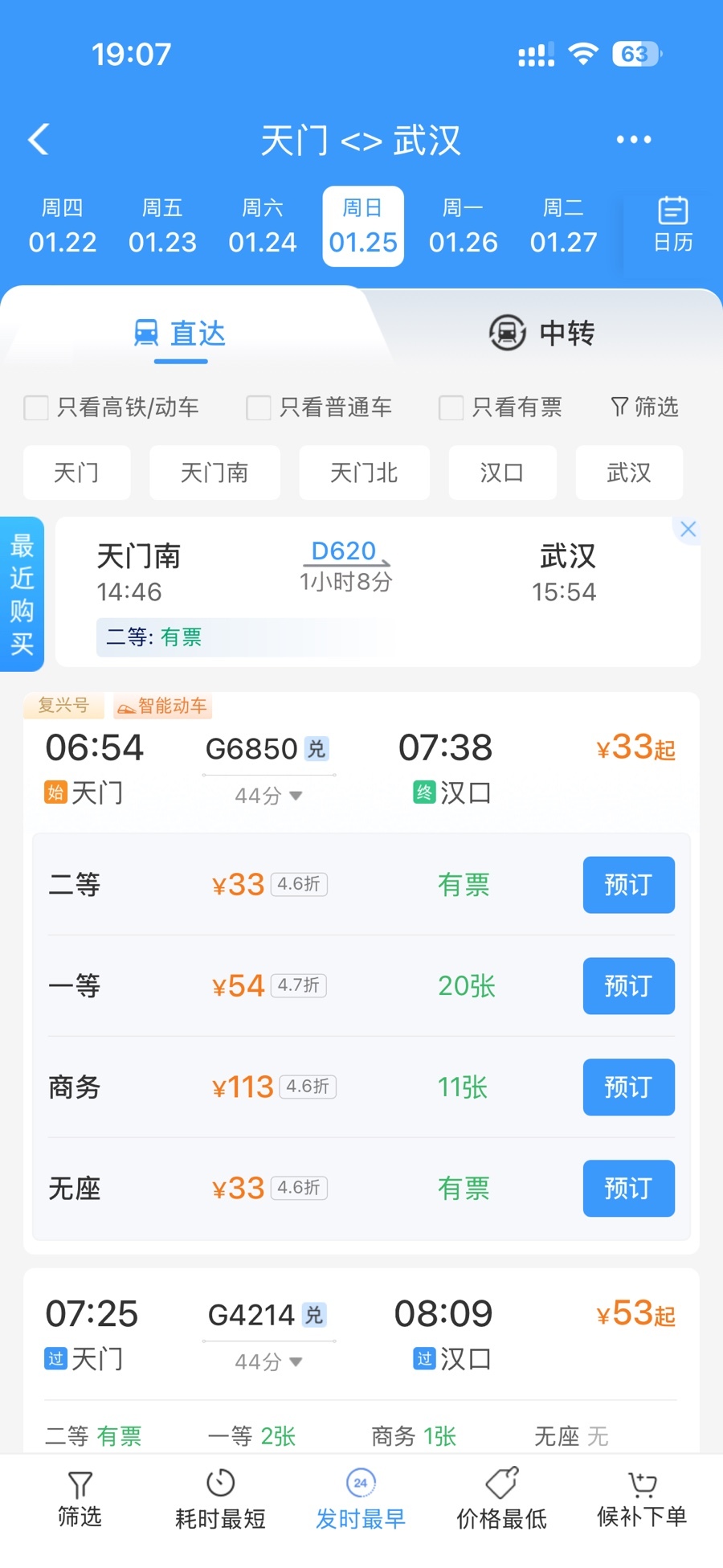Book 商务 seat on G6850
This screenshot has width=723, height=1568.
[628, 1087]
